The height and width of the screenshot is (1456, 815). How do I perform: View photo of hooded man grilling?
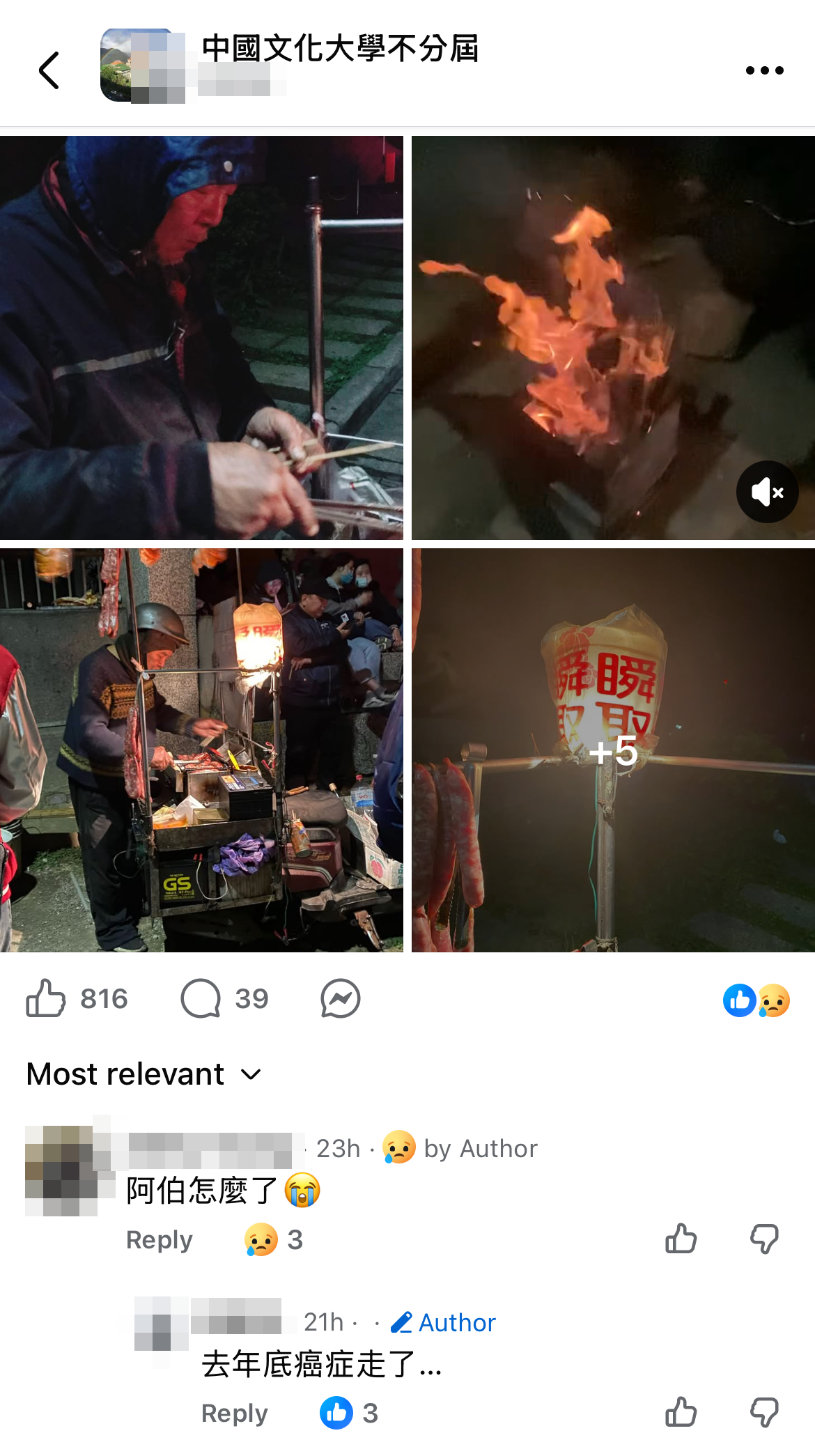click(201, 337)
